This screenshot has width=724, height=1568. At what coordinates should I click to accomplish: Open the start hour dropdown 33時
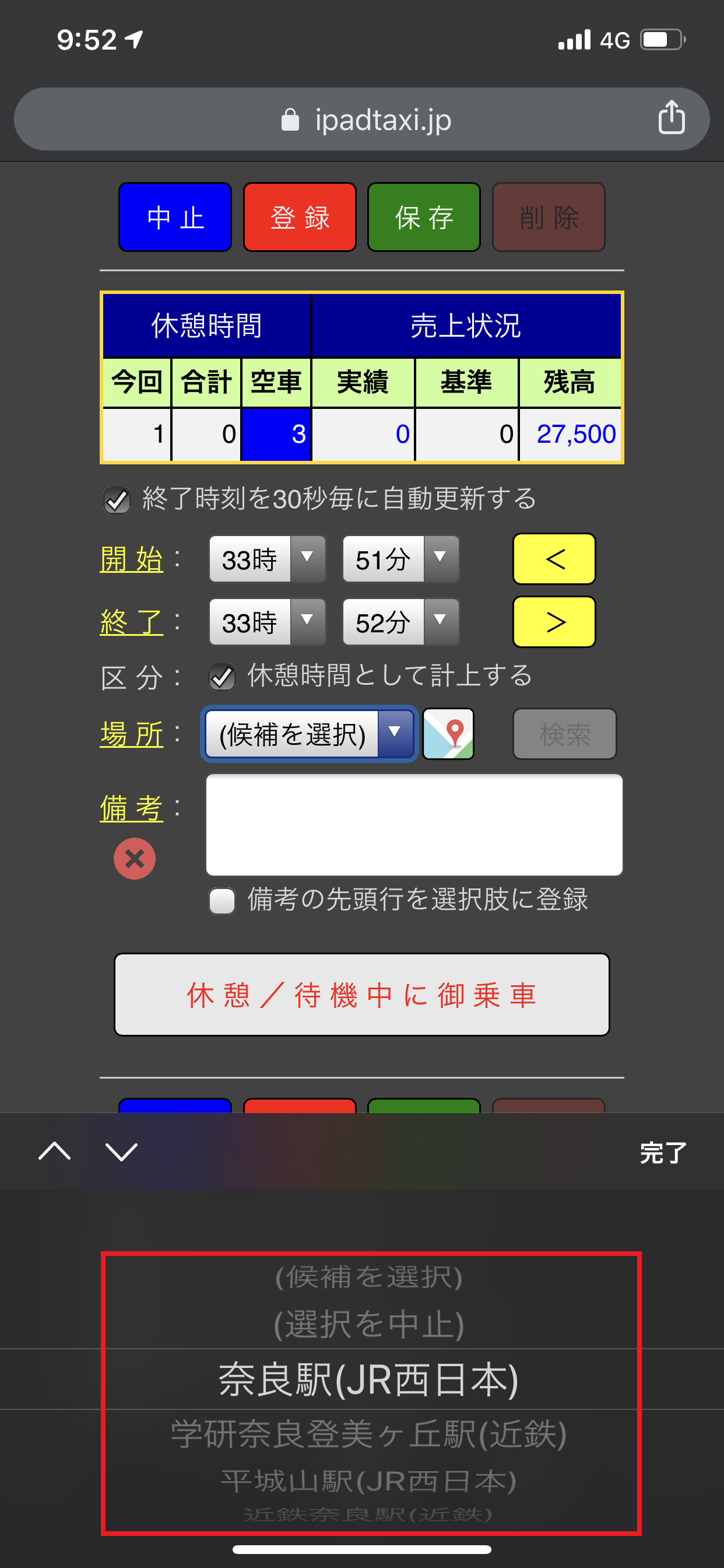pos(268,559)
